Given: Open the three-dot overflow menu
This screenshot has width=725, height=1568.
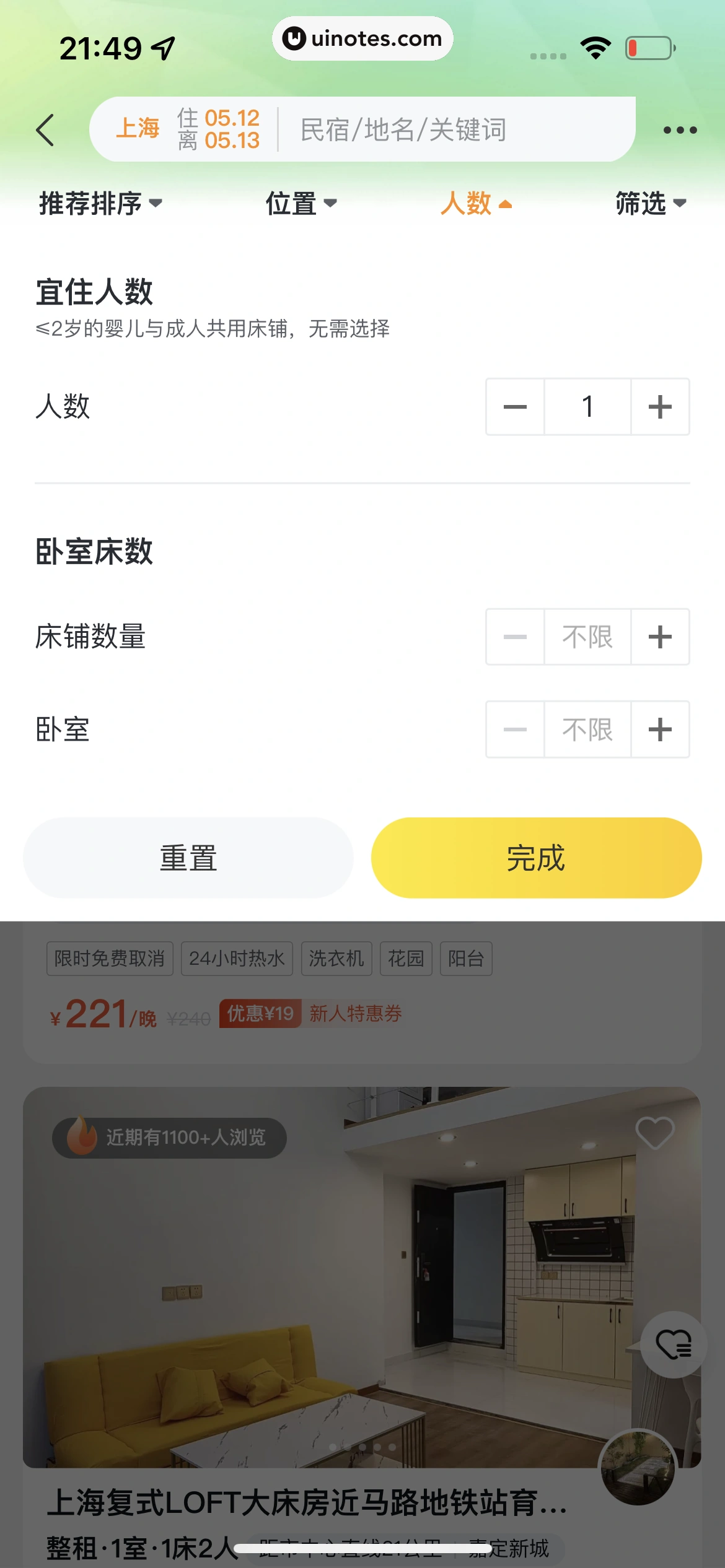Looking at the screenshot, I should pyautogui.click(x=680, y=130).
